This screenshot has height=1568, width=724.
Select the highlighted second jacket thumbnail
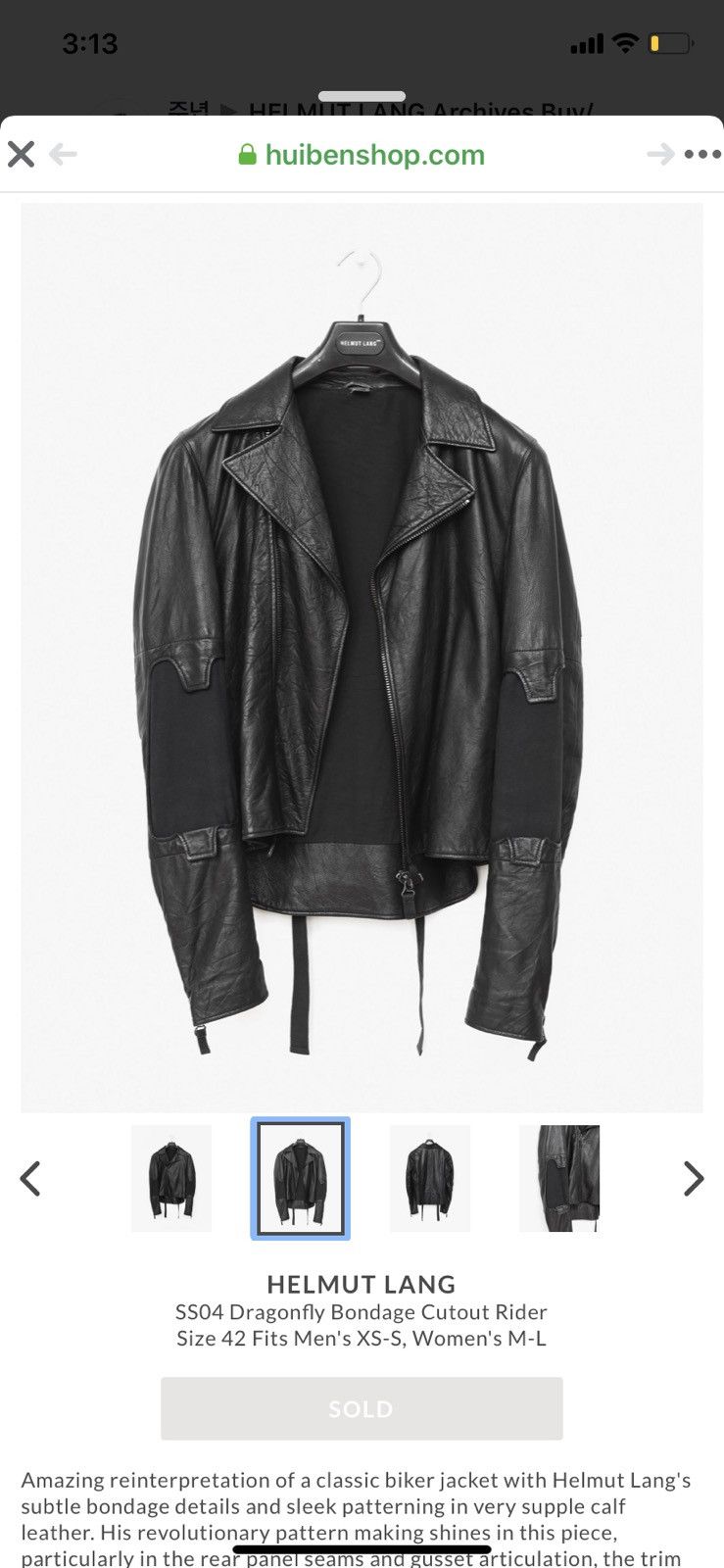(301, 1178)
